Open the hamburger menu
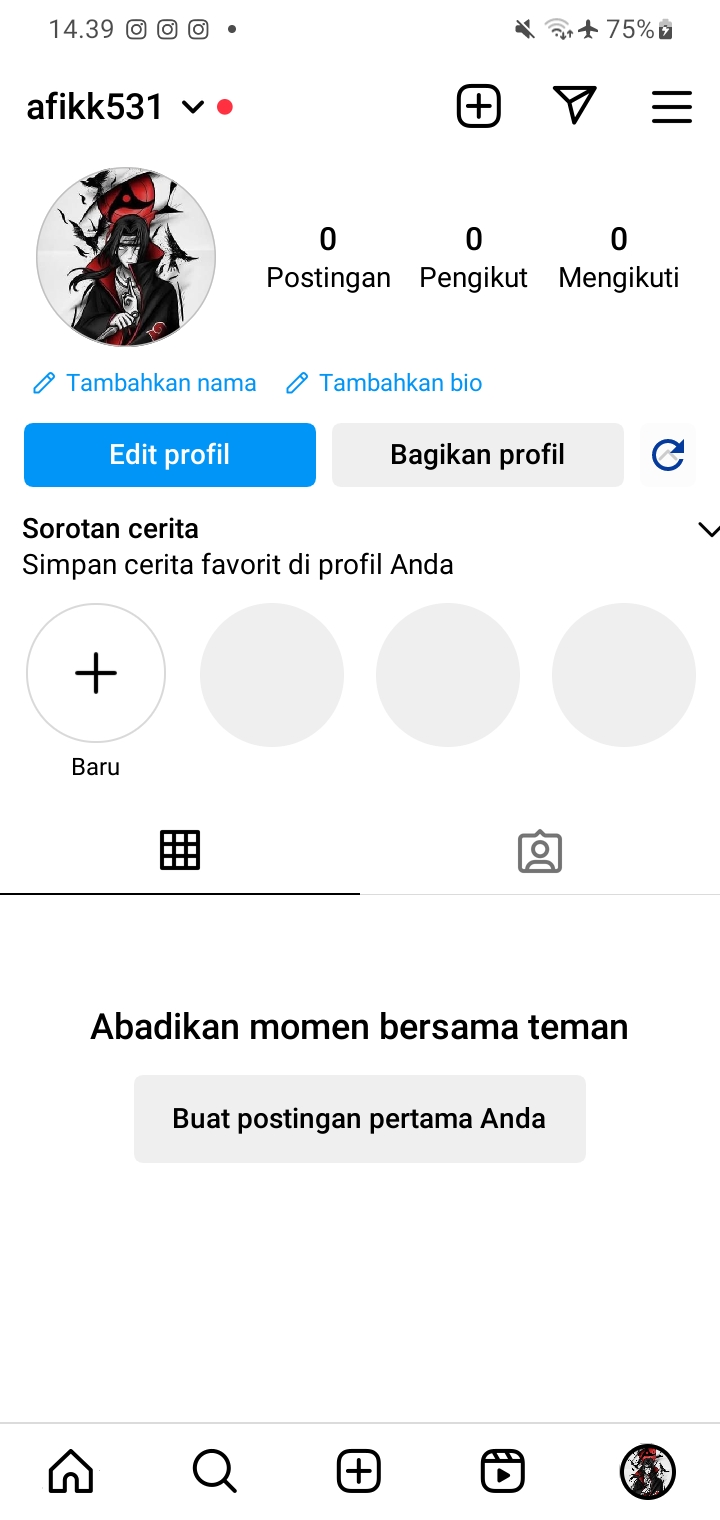720x1520 pixels. click(x=671, y=106)
